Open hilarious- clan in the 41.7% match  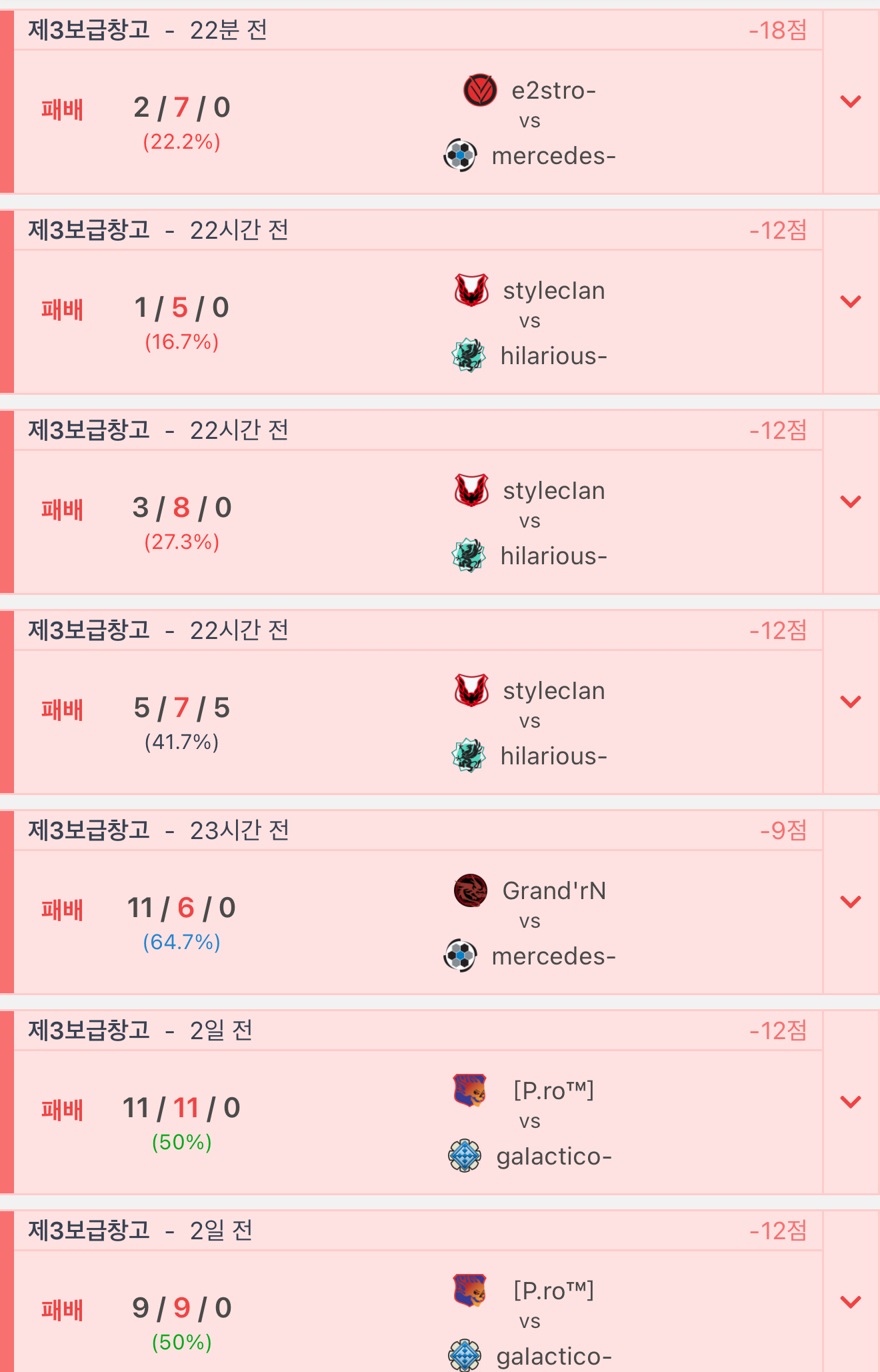(x=553, y=756)
